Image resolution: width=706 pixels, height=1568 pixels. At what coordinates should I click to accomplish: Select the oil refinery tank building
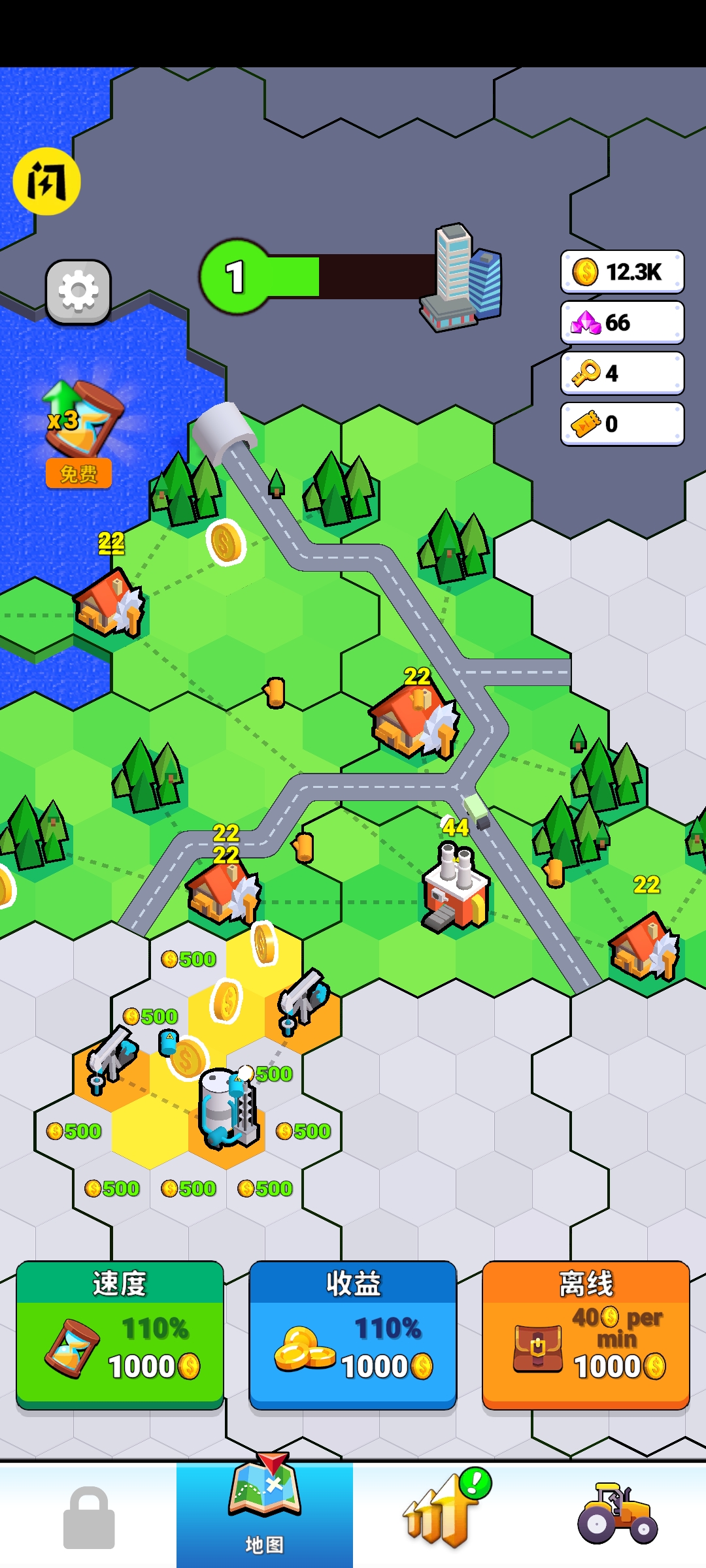coord(227,1108)
